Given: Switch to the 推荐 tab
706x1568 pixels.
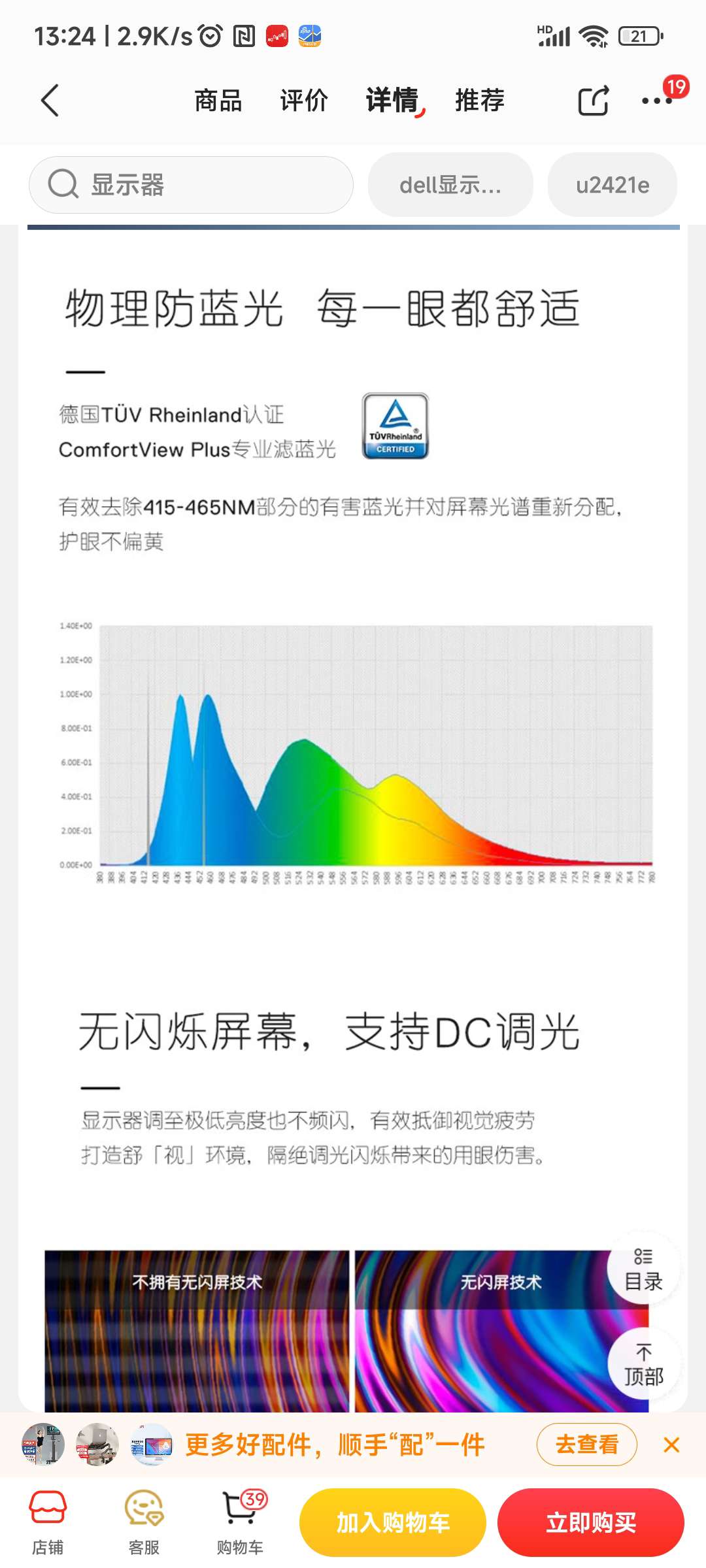Looking at the screenshot, I should coord(480,101).
